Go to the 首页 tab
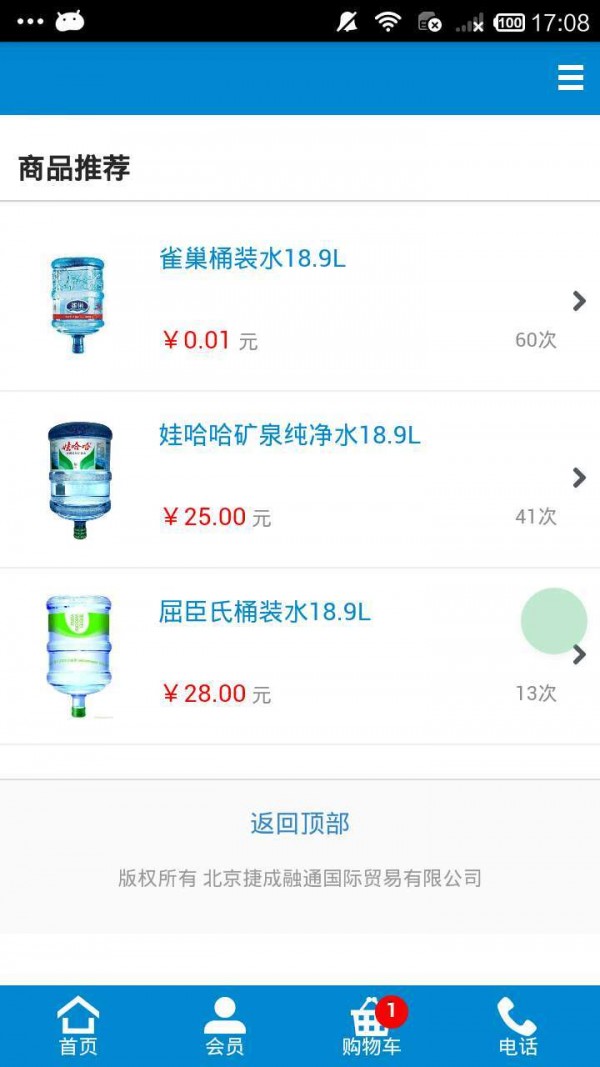Screen dimensions: 600x1067 (x=78, y=1026)
